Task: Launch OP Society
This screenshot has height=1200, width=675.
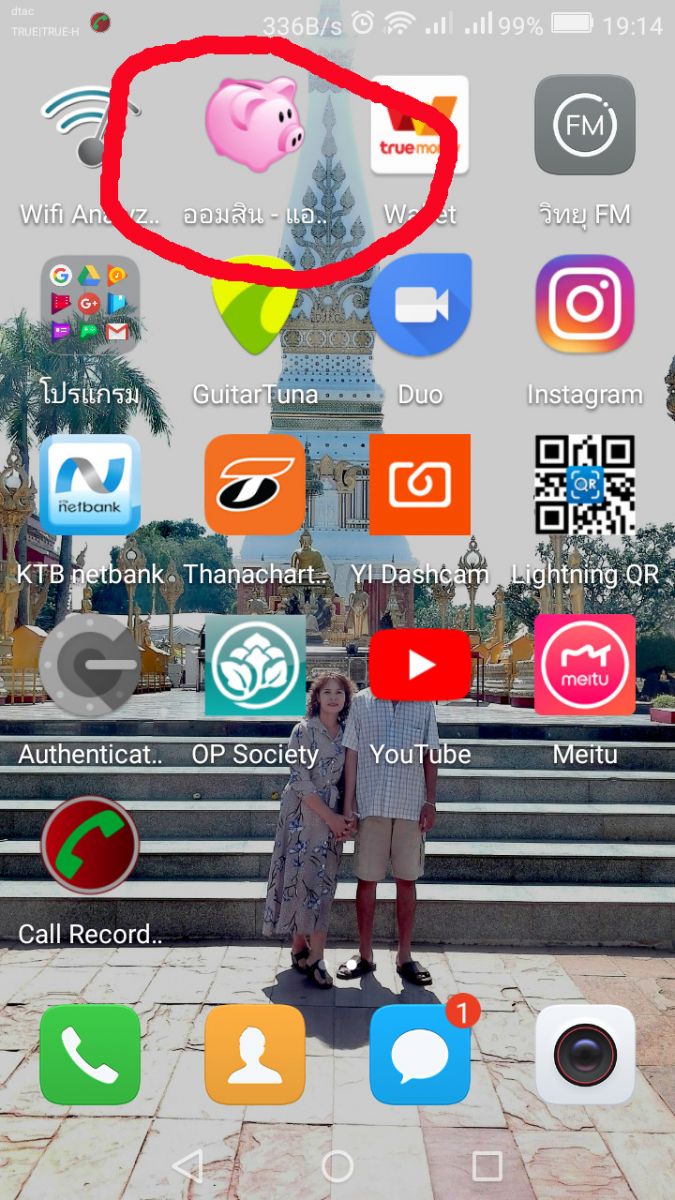Action: [255, 665]
